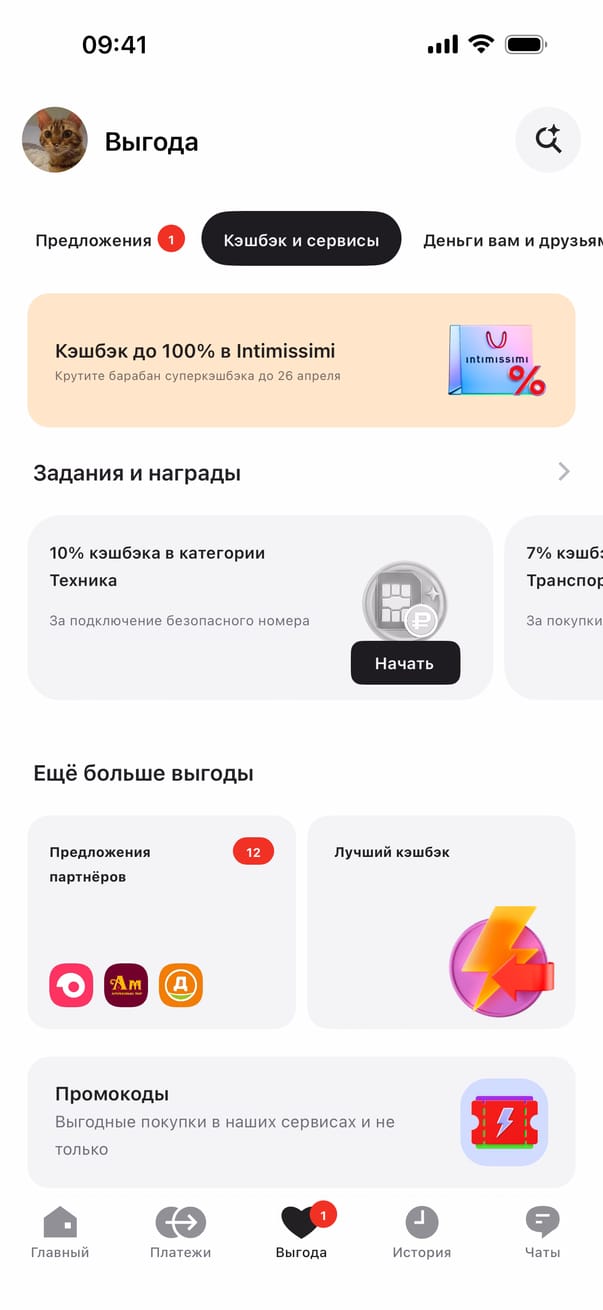
Task: Expand the Задания и награды section
Action: (x=564, y=472)
